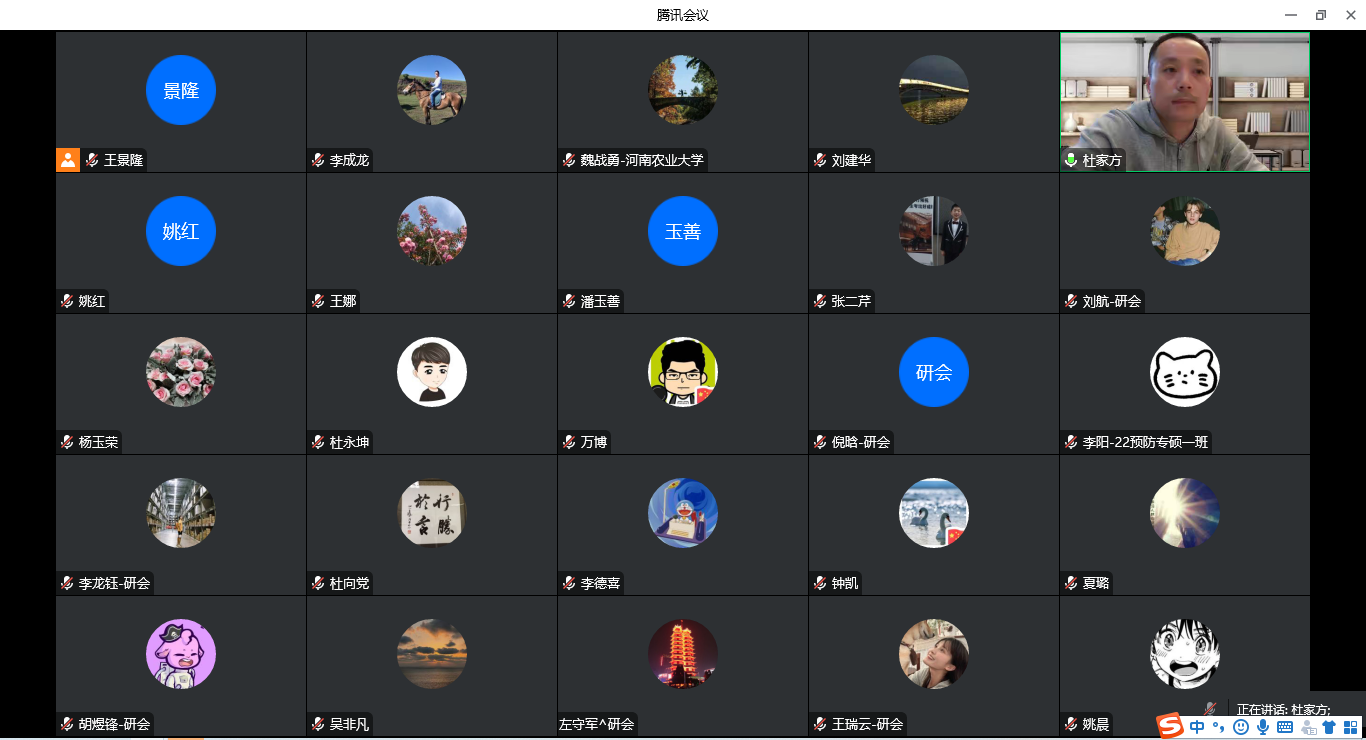
Task: Select participant tile 王娜
Action: [x=432, y=243]
